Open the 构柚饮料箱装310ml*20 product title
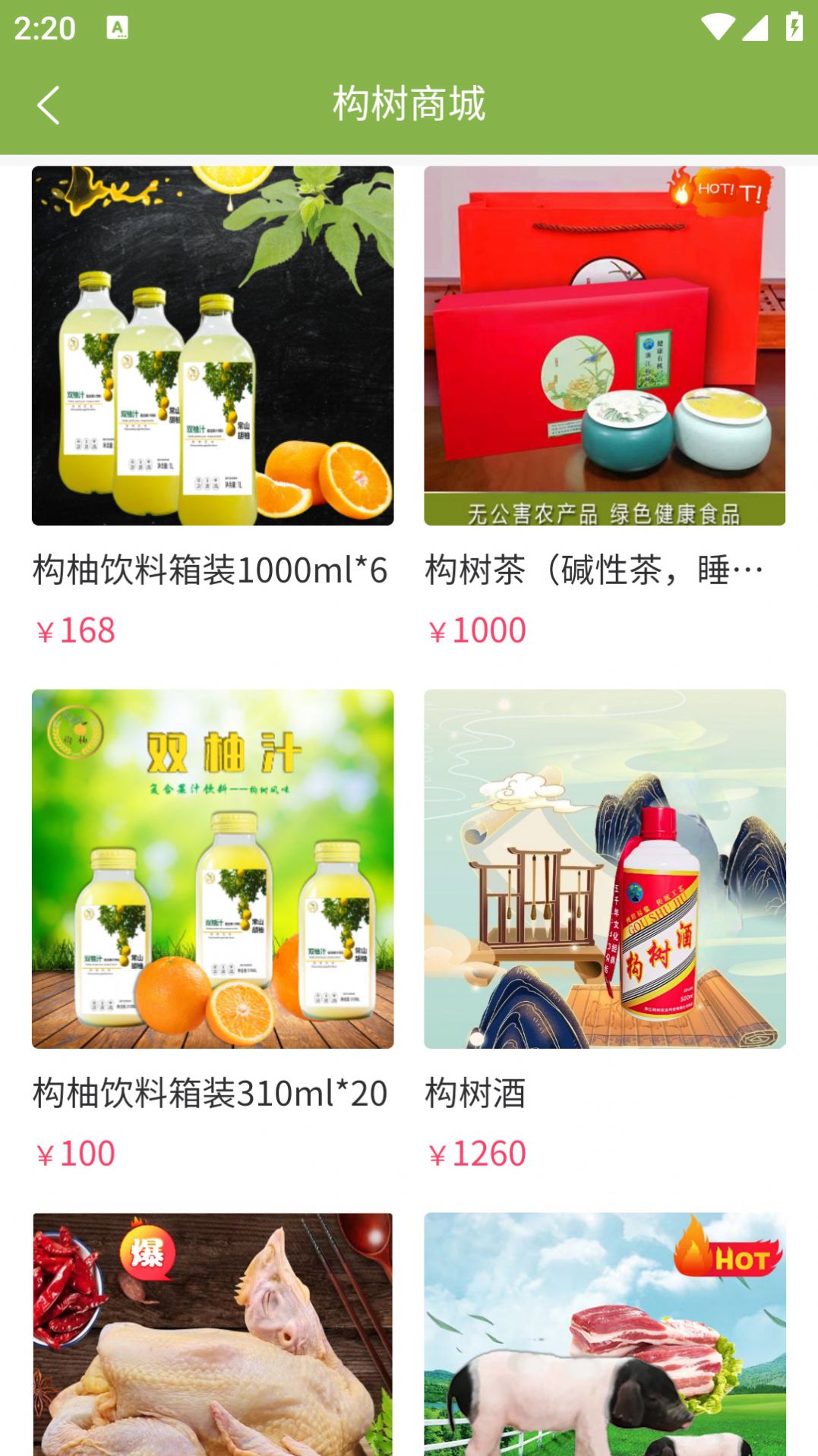The height and width of the screenshot is (1456, 818). point(210,1092)
